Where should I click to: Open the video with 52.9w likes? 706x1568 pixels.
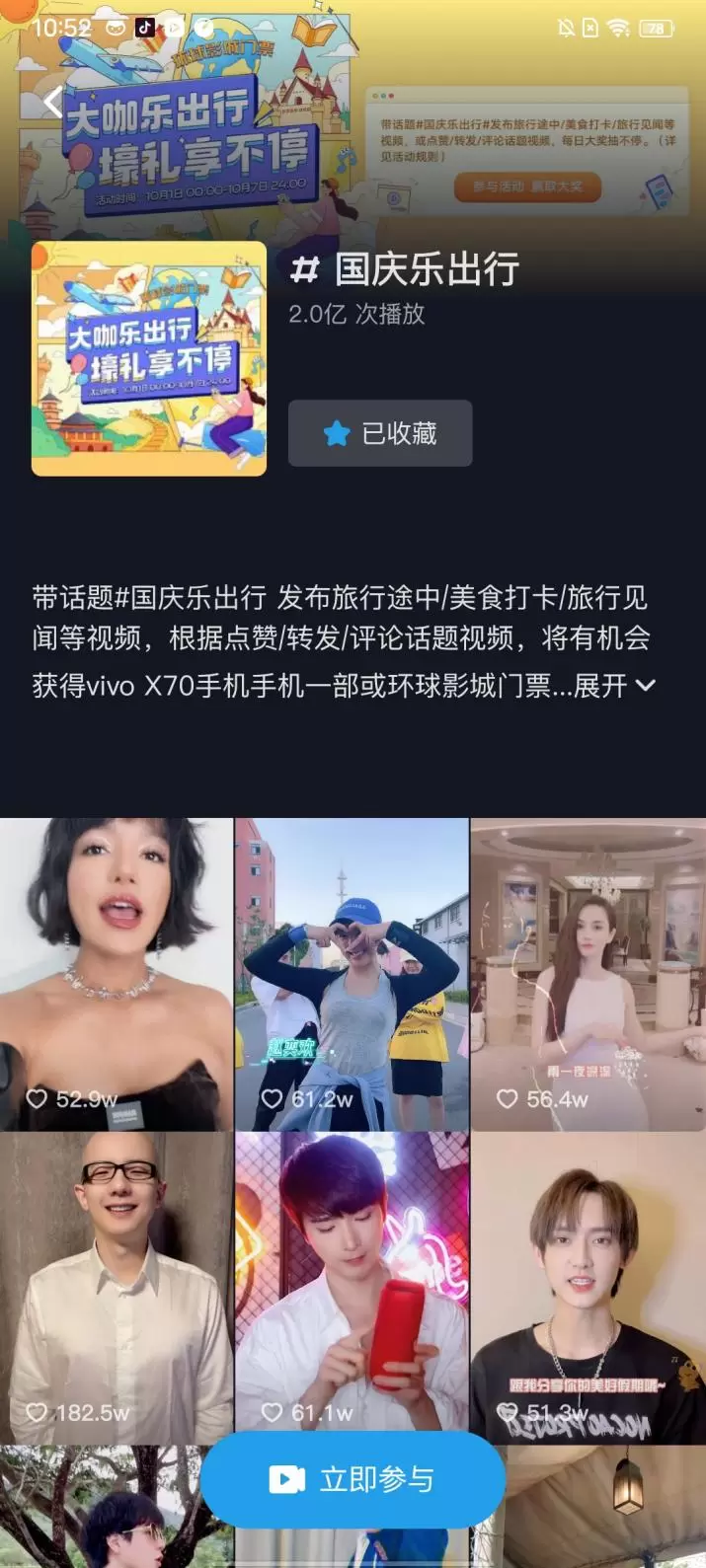[117, 973]
